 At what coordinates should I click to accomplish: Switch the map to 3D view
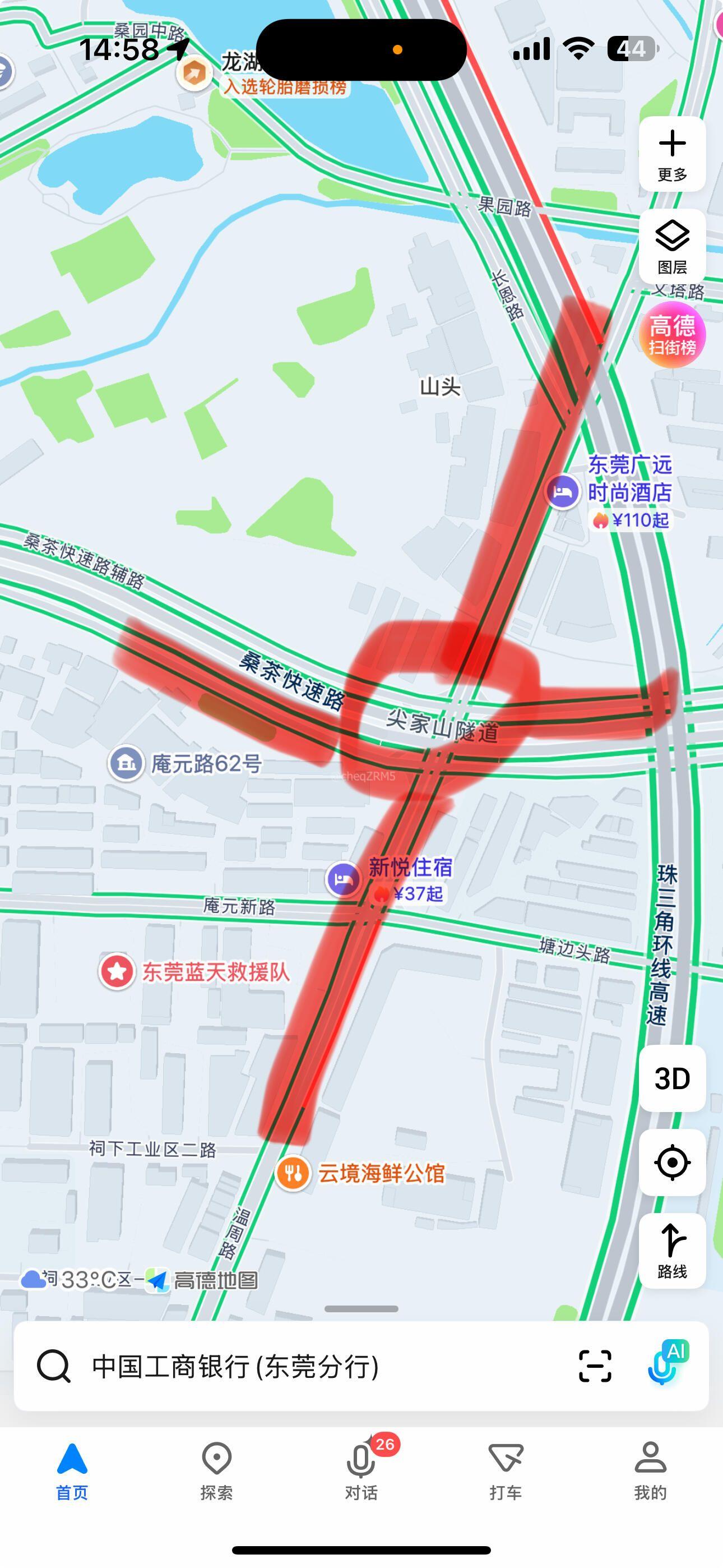pyautogui.click(x=672, y=1078)
